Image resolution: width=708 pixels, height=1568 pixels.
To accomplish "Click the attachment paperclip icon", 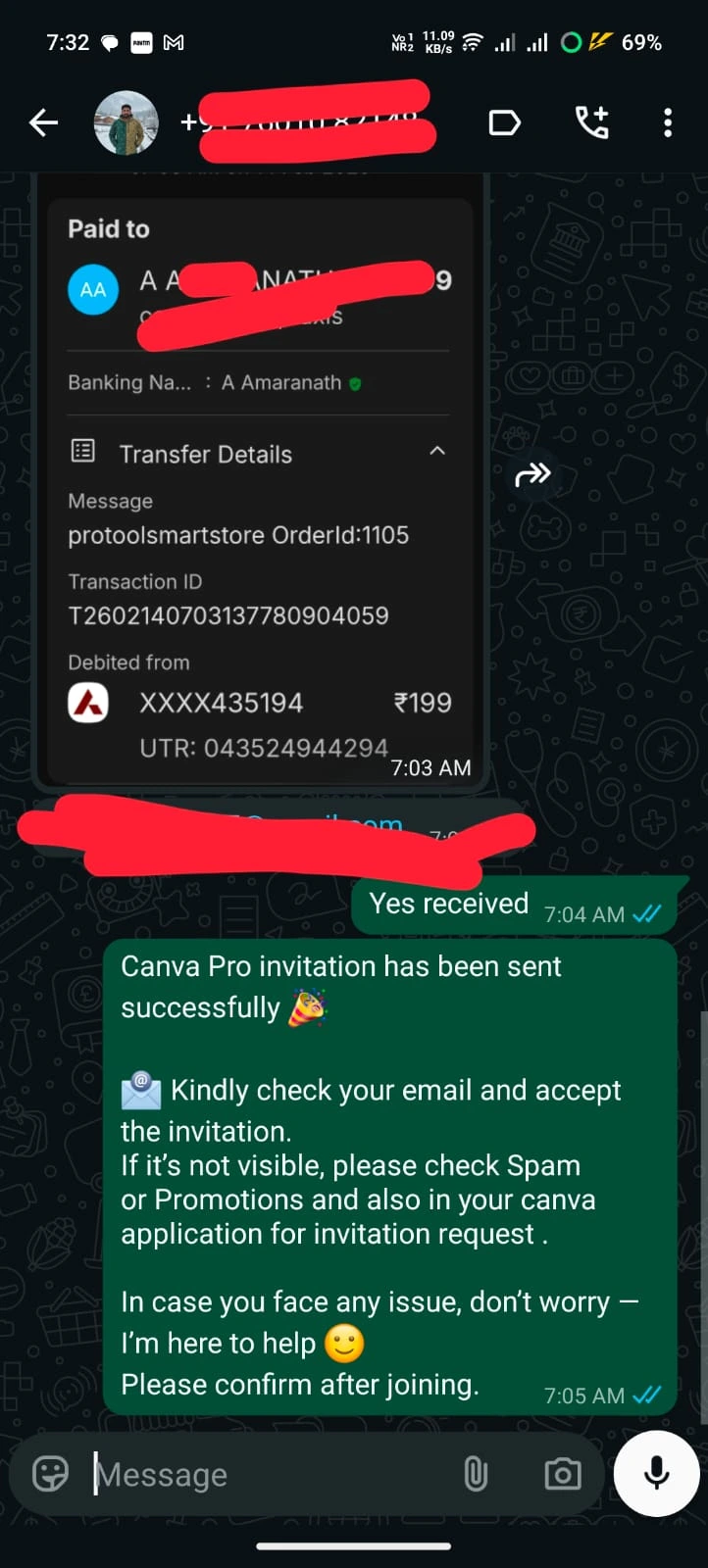I will click(478, 1474).
